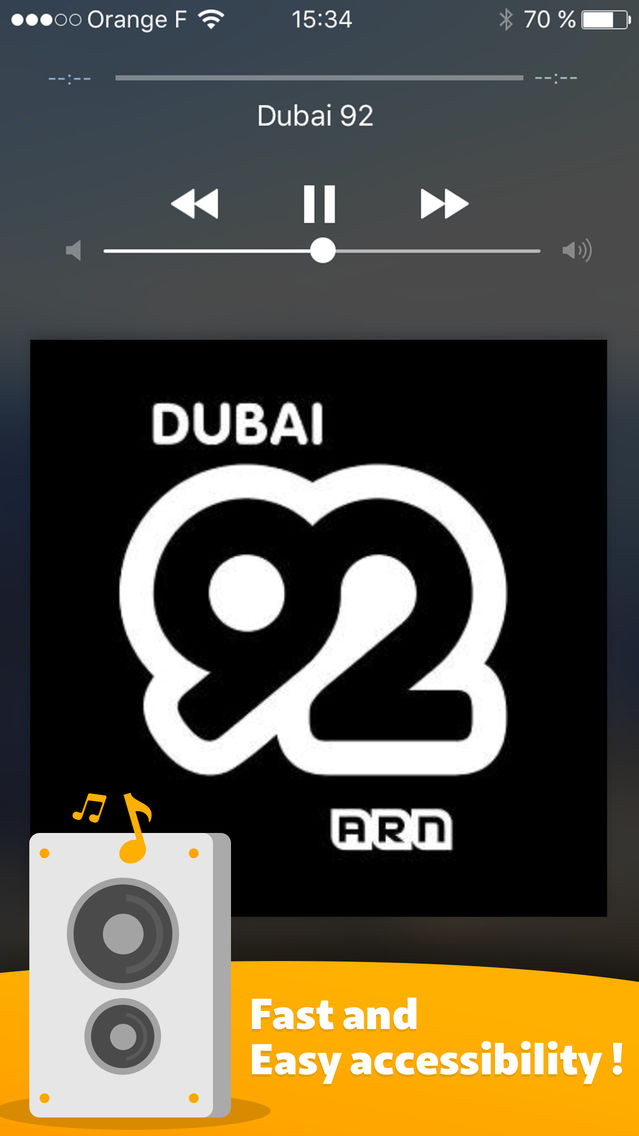Image resolution: width=639 pixels, height=1136 pixels.
Task: Pause the Dubai 92 playback
Action: tap(320, 204)
